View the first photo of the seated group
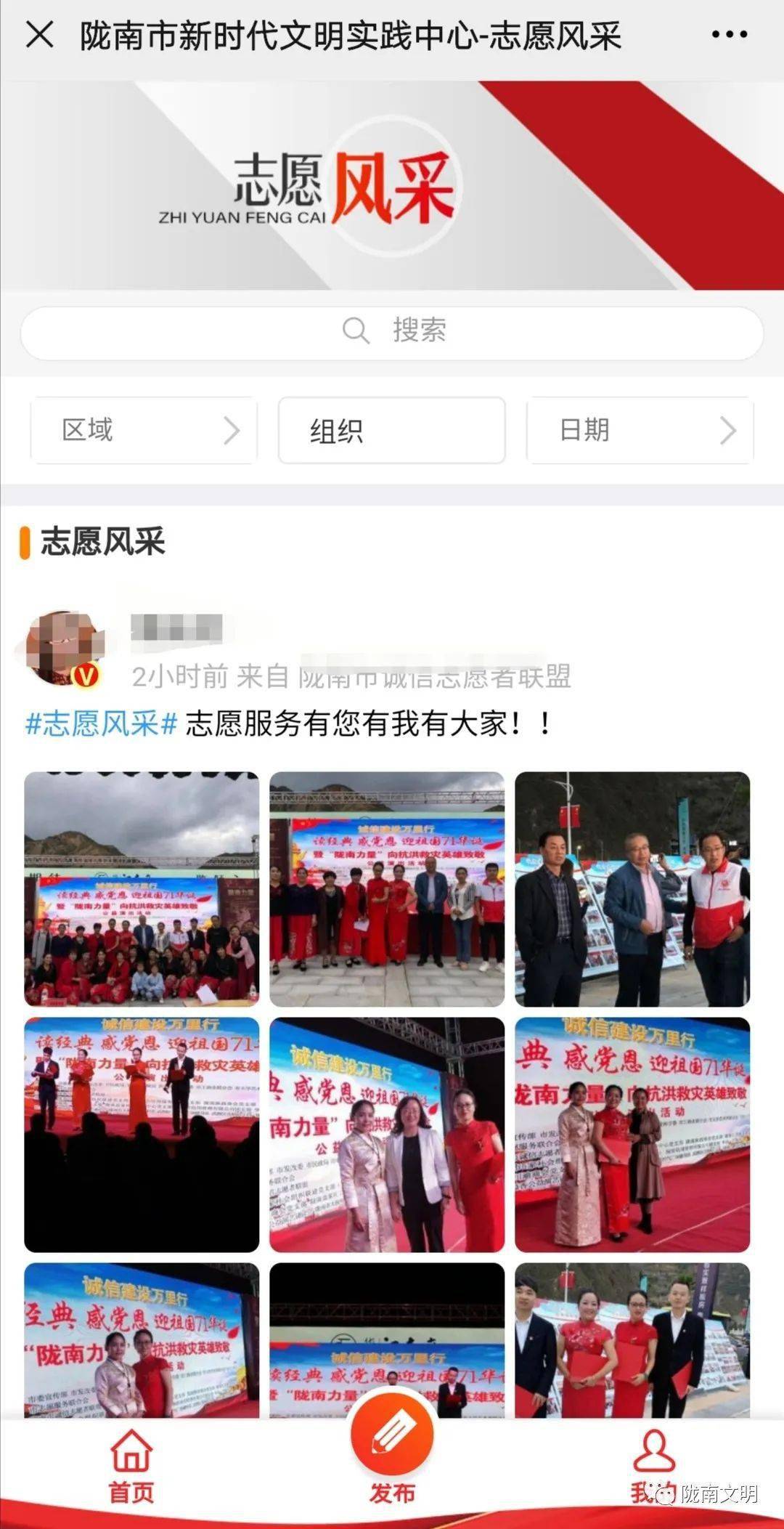The width and height of the screenshot is (784, 1529). (142, 889)
